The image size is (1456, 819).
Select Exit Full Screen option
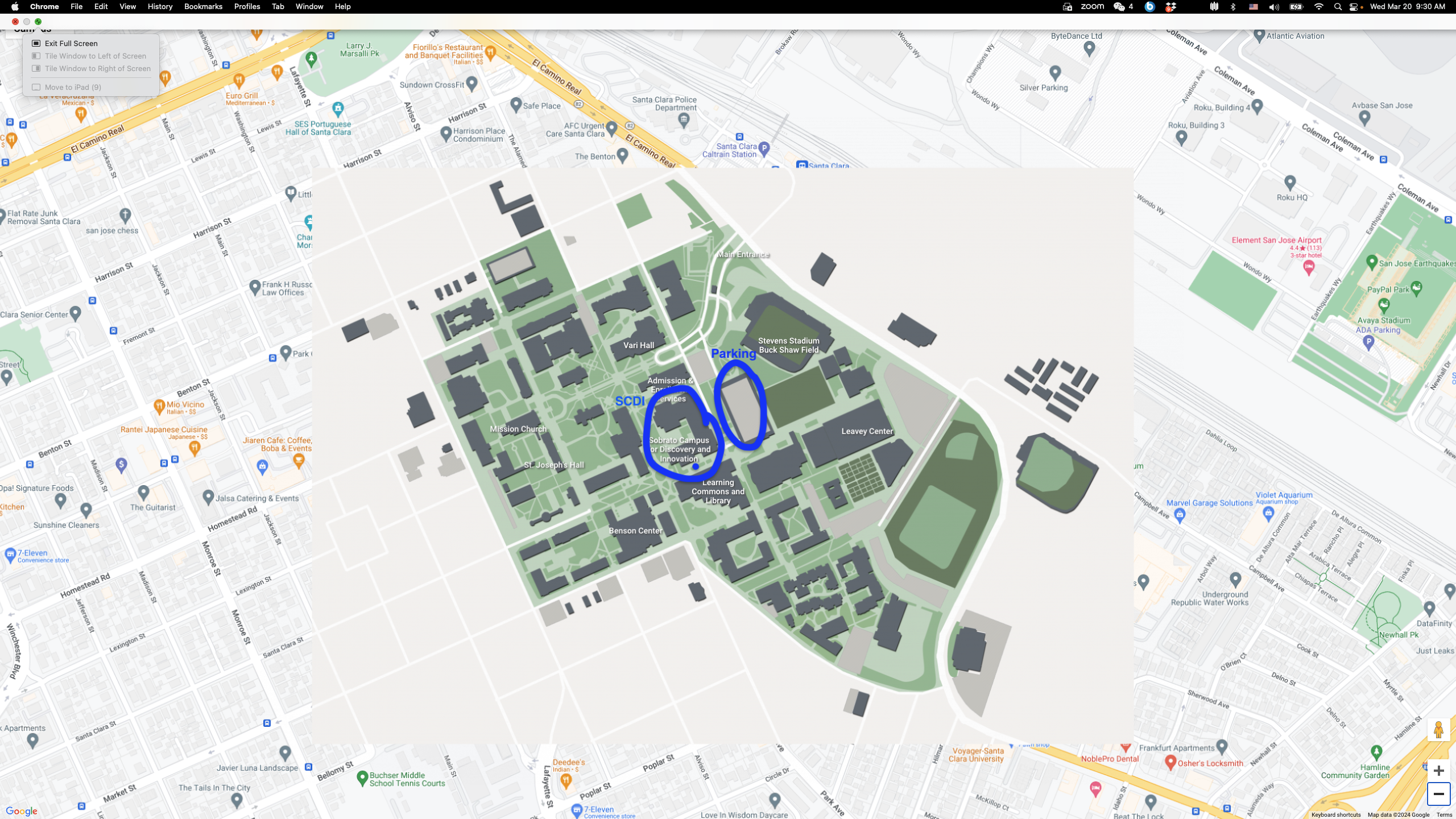coord(71,43)
